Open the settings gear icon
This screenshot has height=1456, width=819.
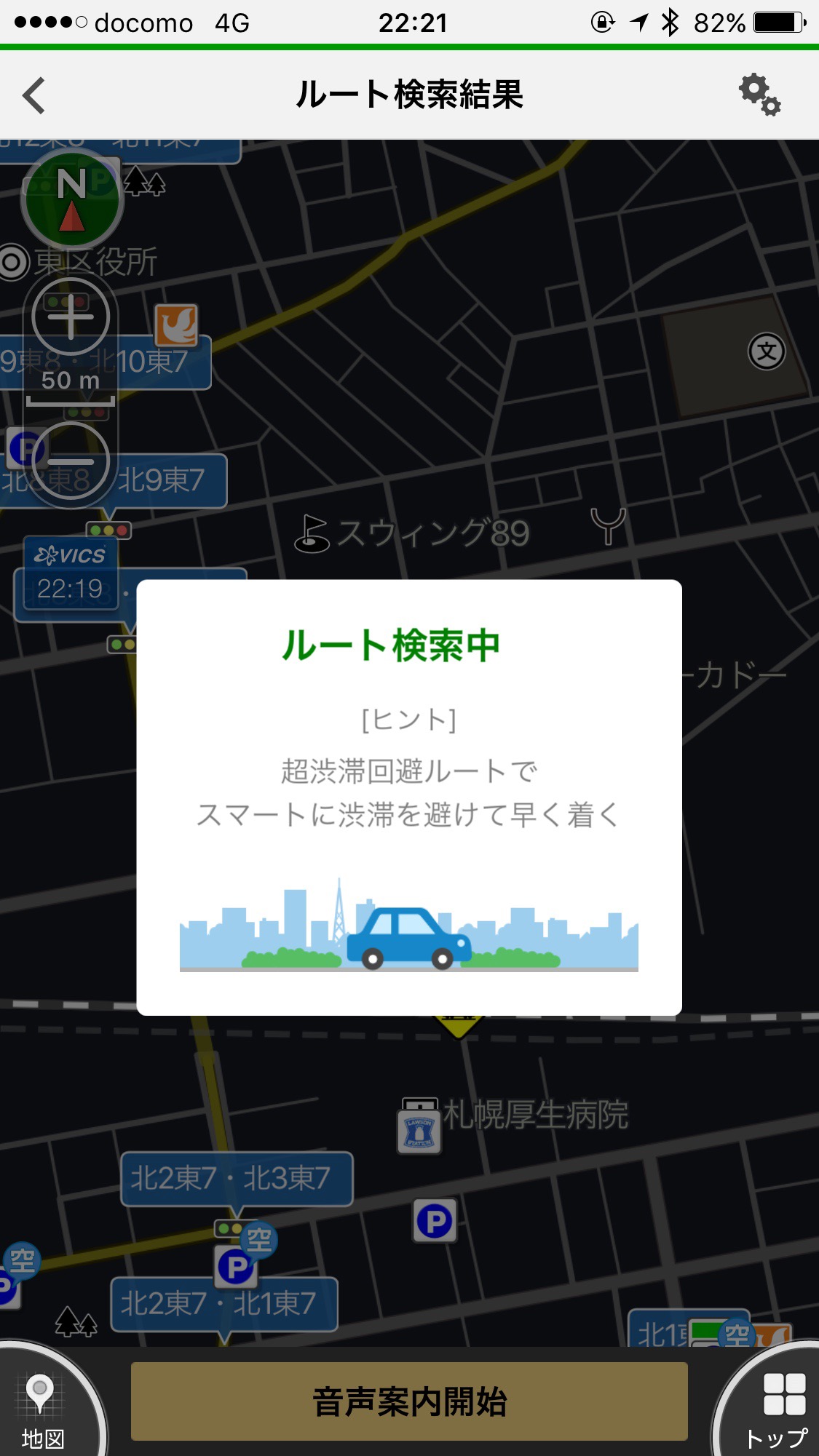[x=759, y=95]
